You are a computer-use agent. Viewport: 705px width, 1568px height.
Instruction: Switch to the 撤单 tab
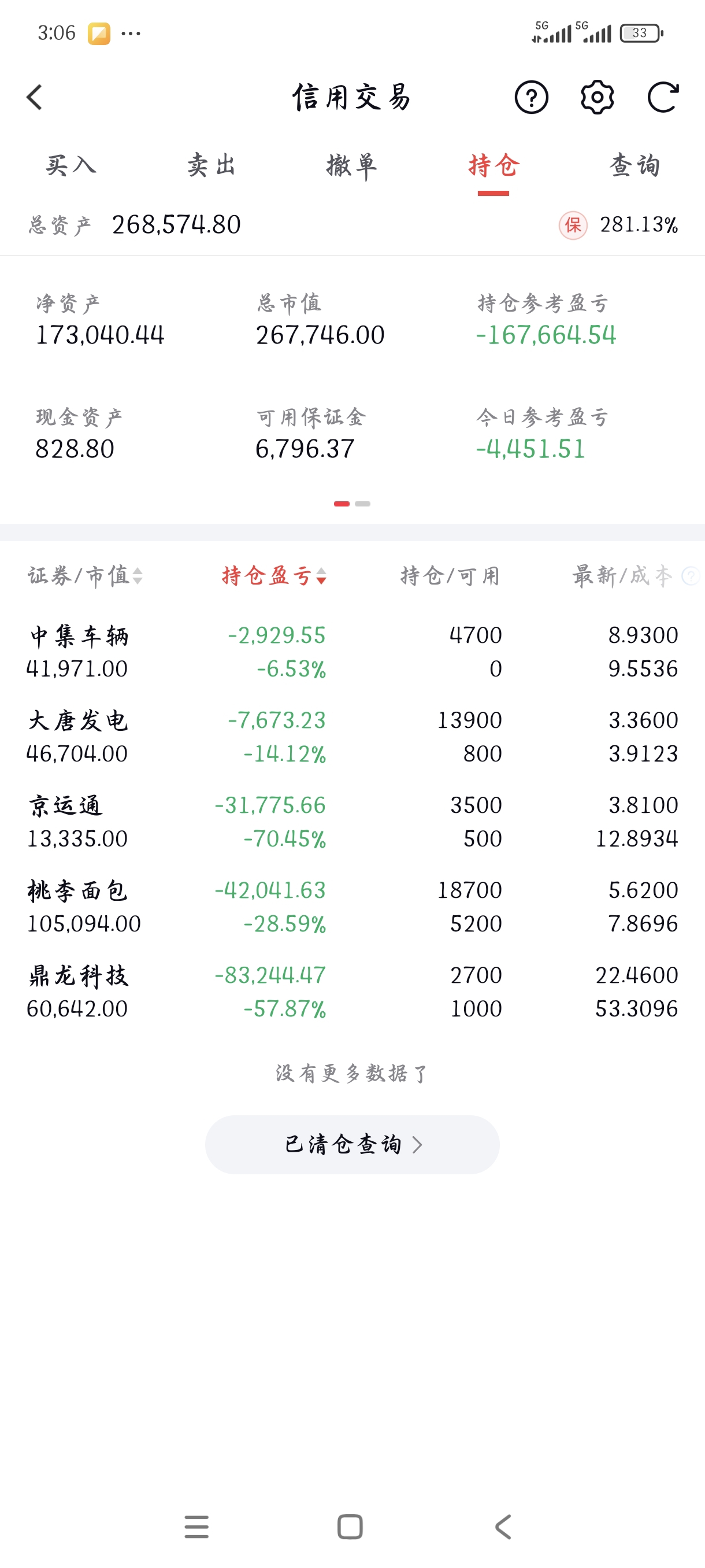click(351, 165)
